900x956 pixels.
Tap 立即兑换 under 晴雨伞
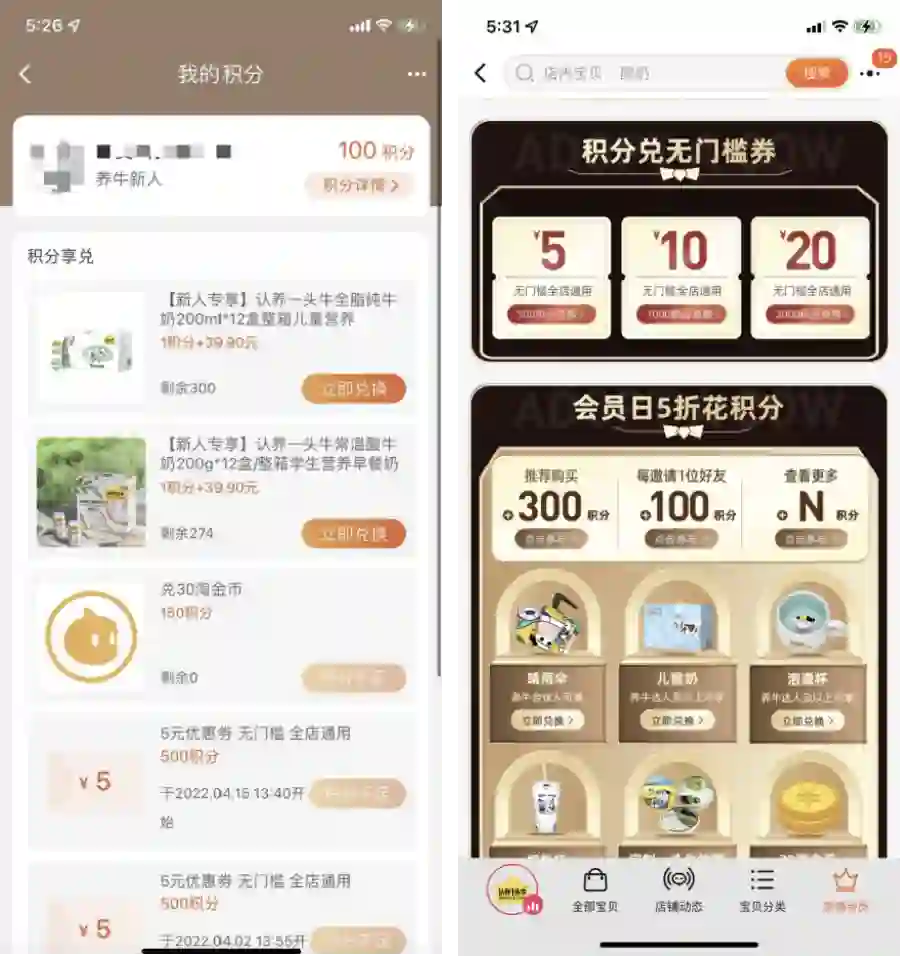coord(548,720)
